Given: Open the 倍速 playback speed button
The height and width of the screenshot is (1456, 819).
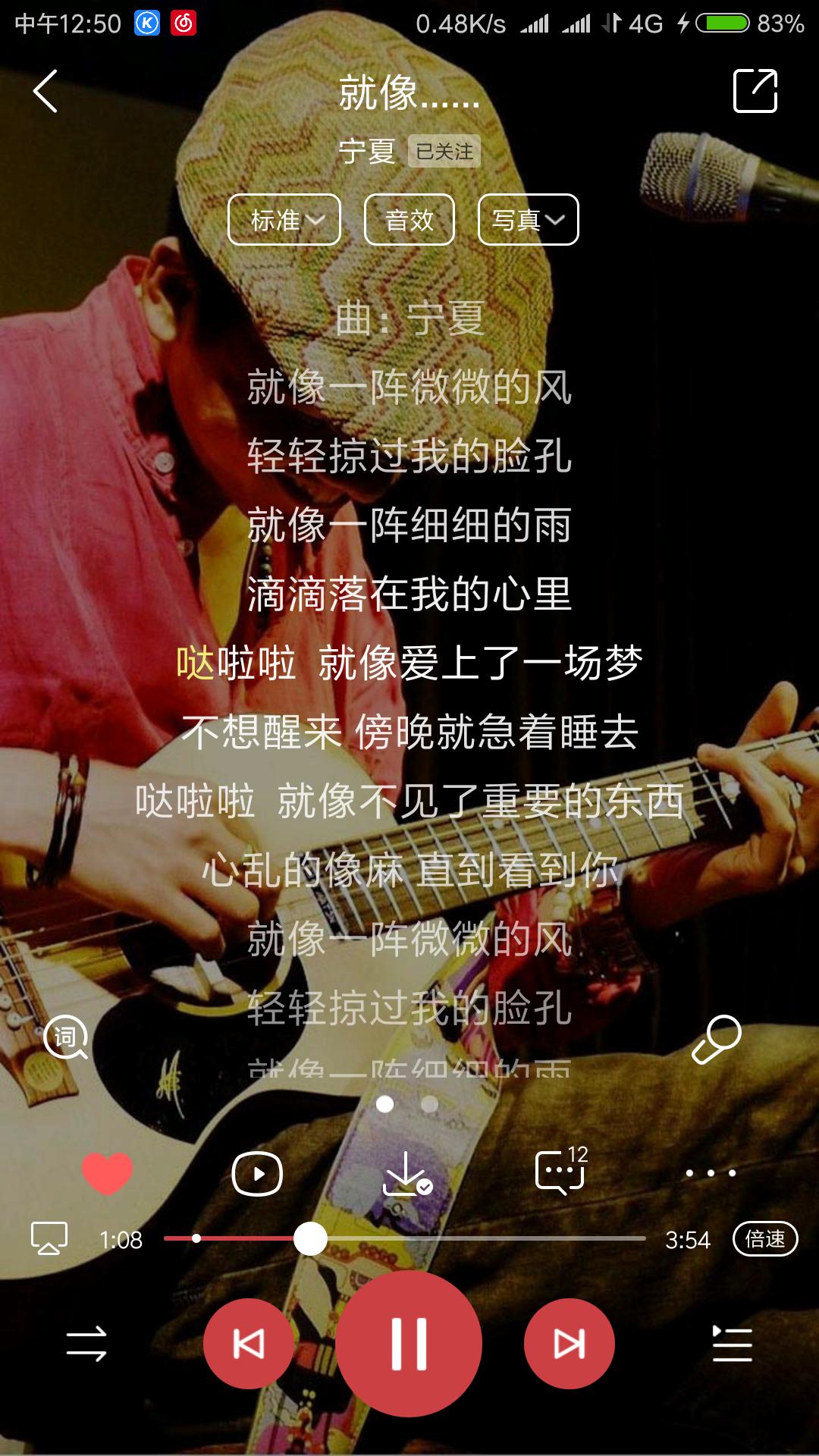Looking at the screenshot, I should (765, 1239).
